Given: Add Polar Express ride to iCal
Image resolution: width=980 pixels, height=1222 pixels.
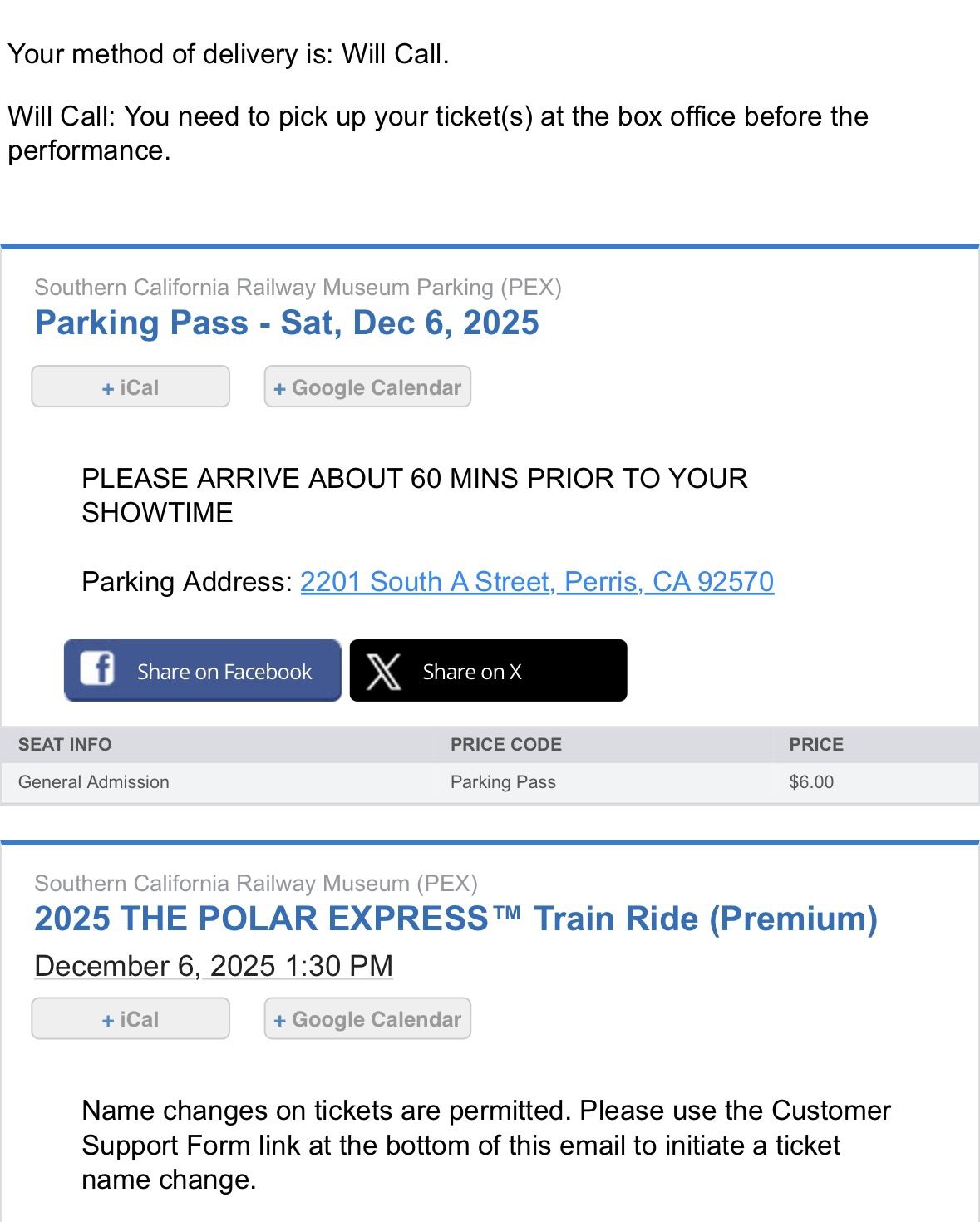Looking at the screenshot, I should 130,1018.
